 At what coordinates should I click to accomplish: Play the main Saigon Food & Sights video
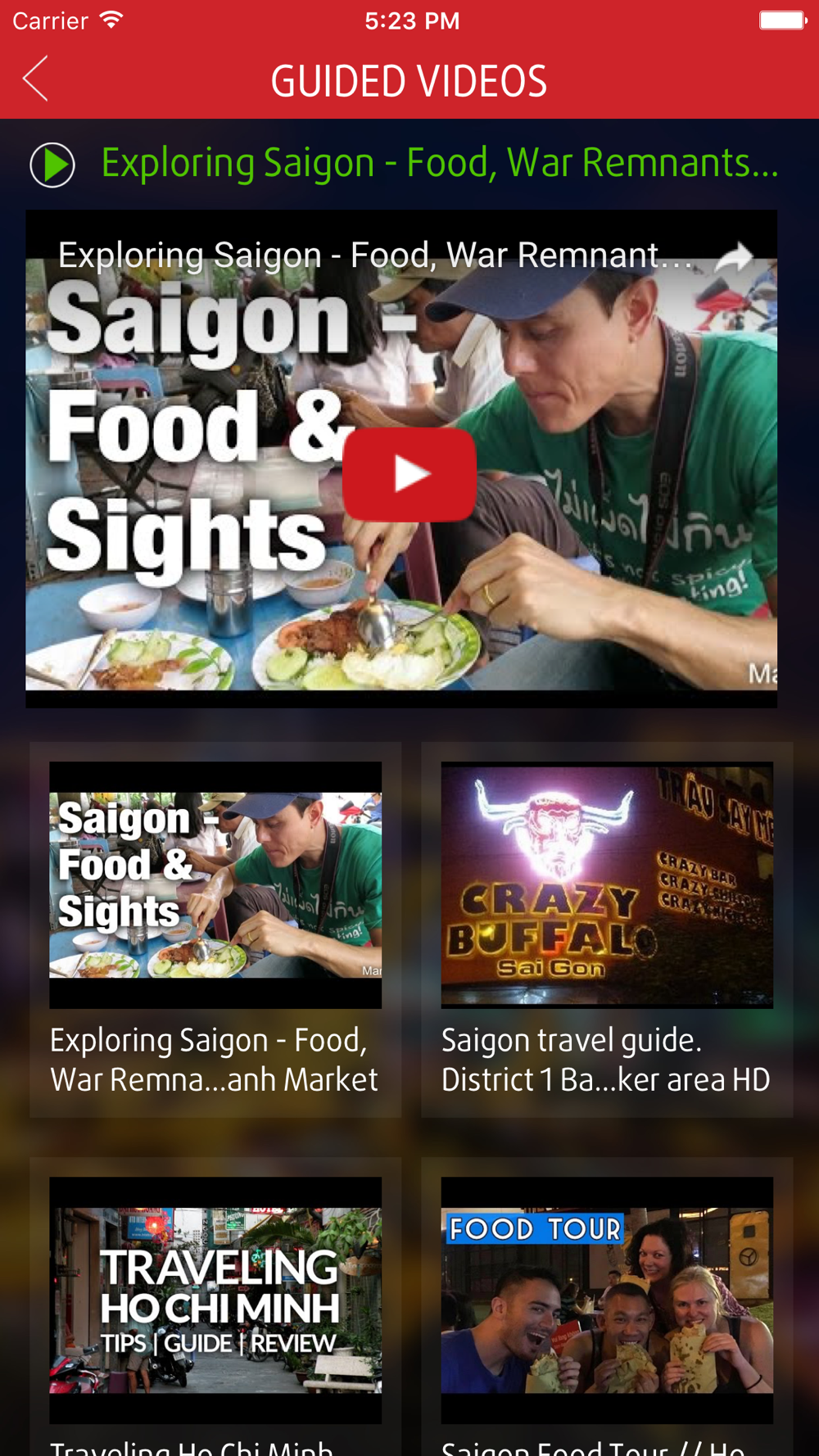pyautogui.click(x=409, y=474)
